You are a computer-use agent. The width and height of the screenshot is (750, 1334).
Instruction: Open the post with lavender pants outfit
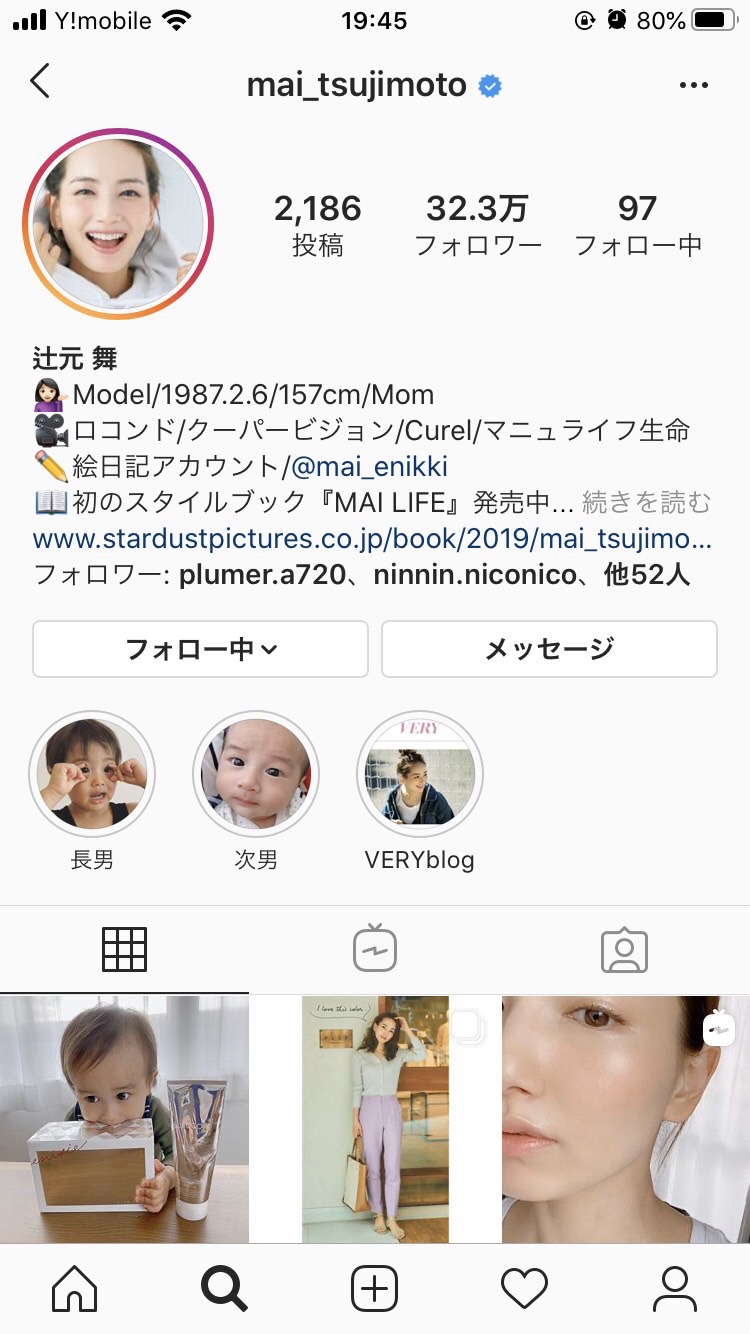375,1119
